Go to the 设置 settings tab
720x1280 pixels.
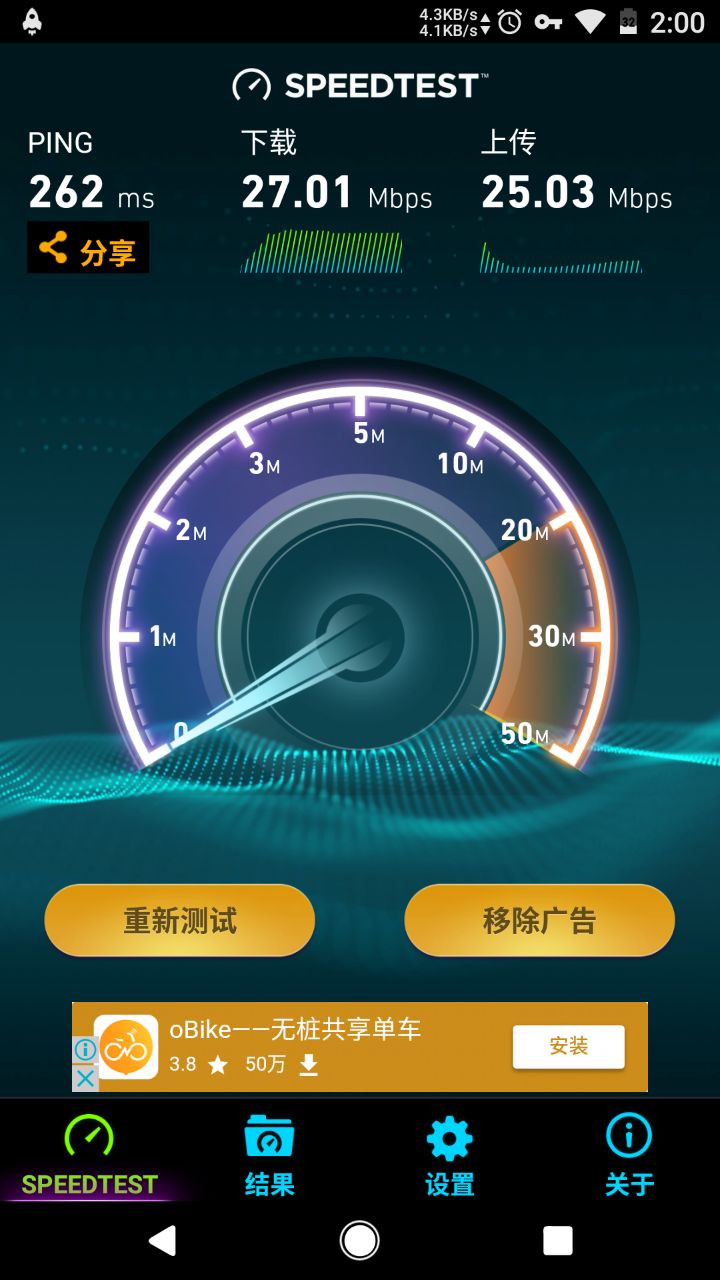point(449,1155)
